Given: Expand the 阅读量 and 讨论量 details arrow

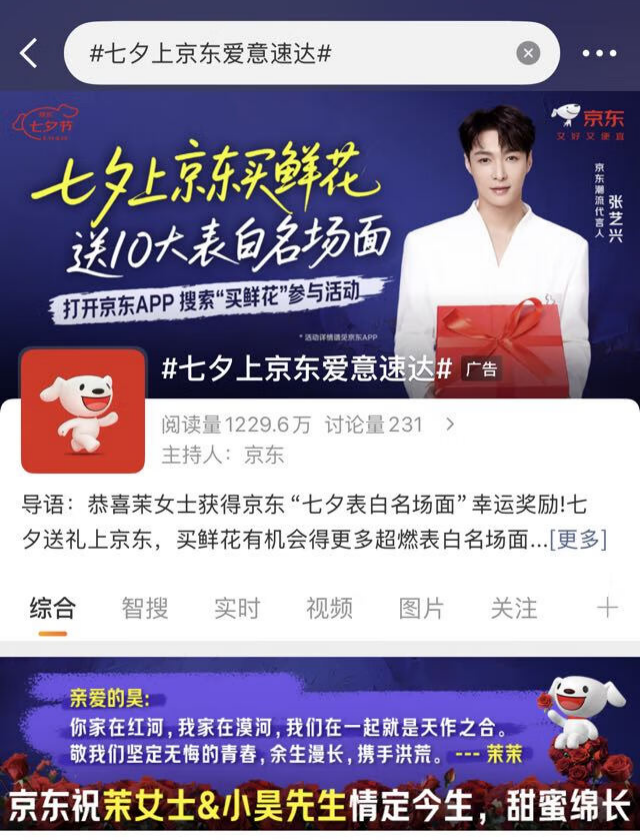Looking at the screenshot, I should [x=449, y=425].
